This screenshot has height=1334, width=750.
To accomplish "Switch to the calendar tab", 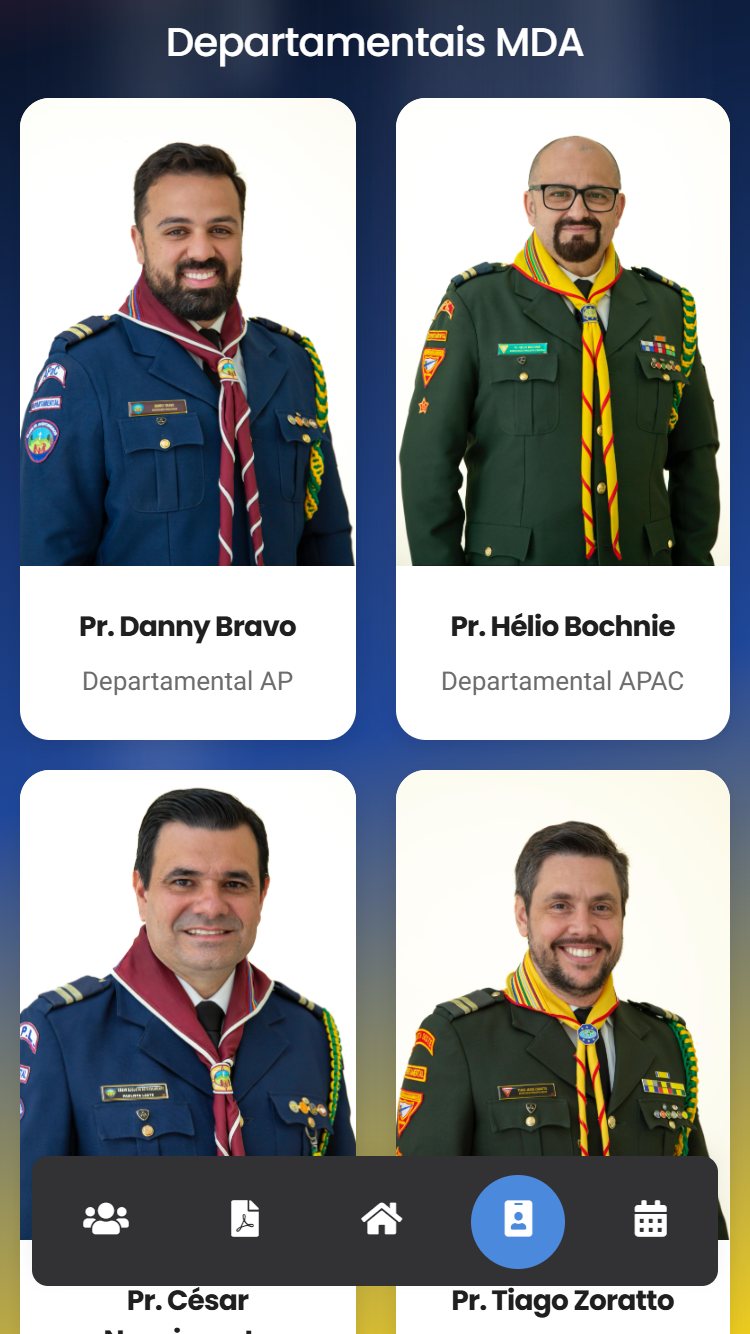I will tap(650, 1220).
